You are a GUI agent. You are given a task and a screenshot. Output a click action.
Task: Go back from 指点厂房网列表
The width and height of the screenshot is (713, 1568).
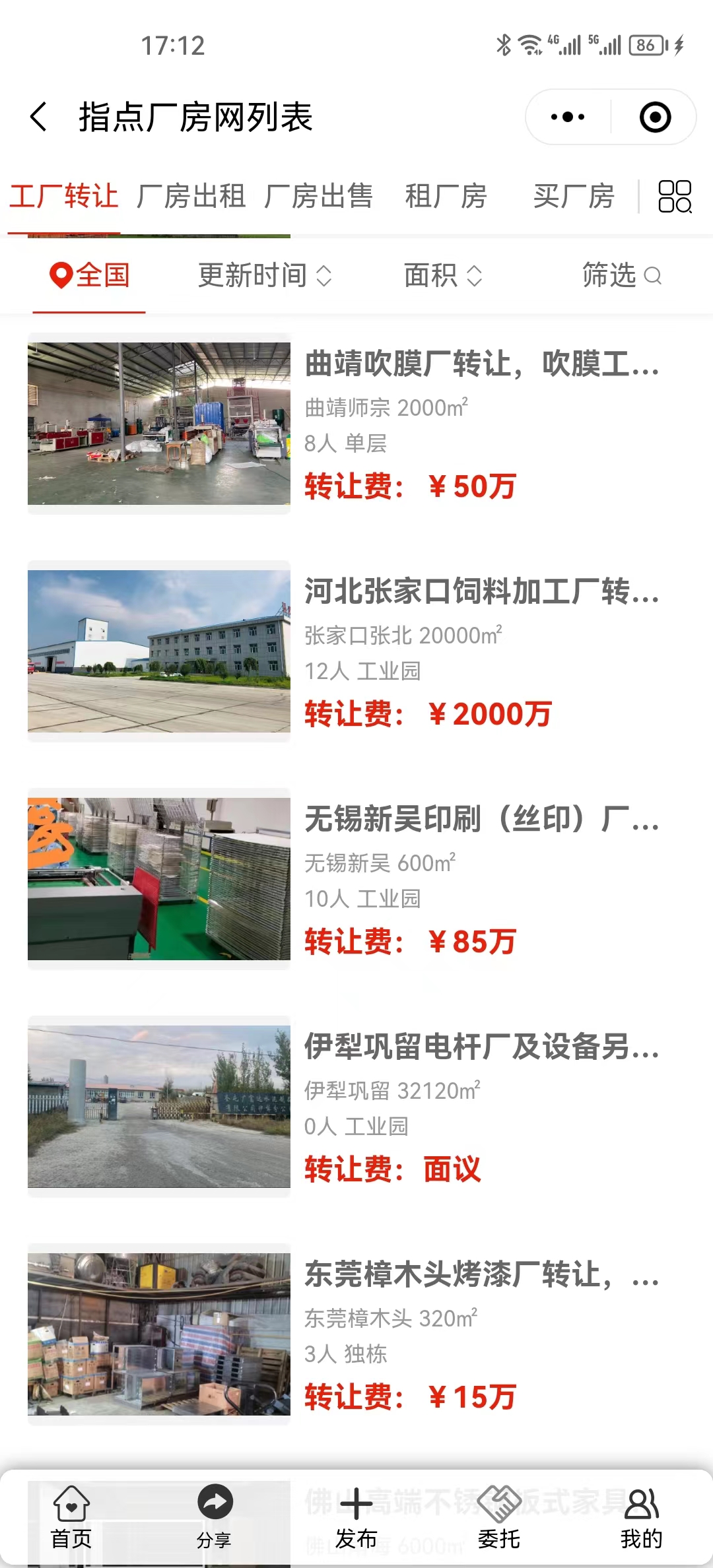(x=40, y=117)
